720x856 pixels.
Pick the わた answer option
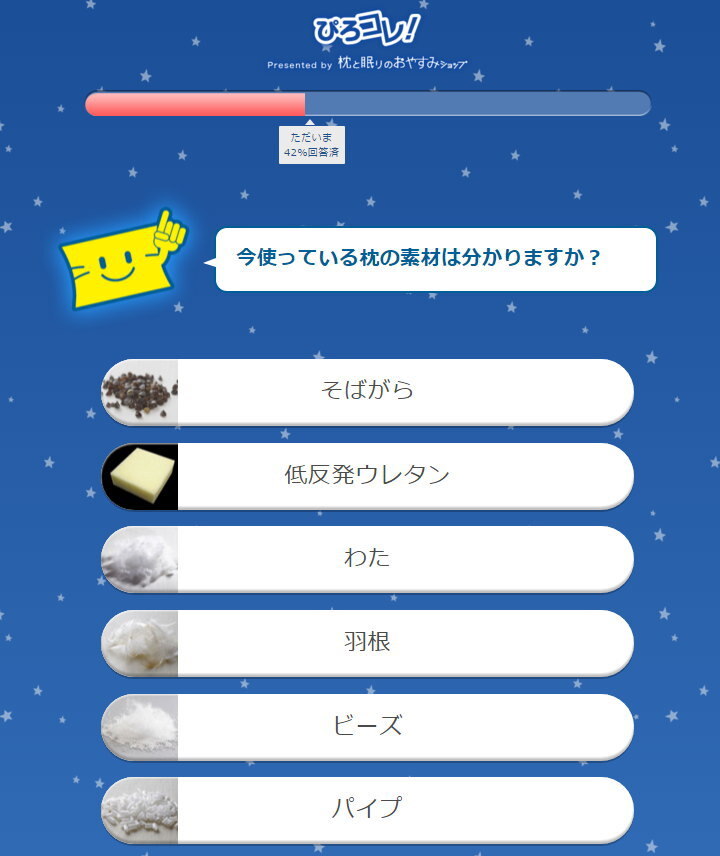pos(400,558)
